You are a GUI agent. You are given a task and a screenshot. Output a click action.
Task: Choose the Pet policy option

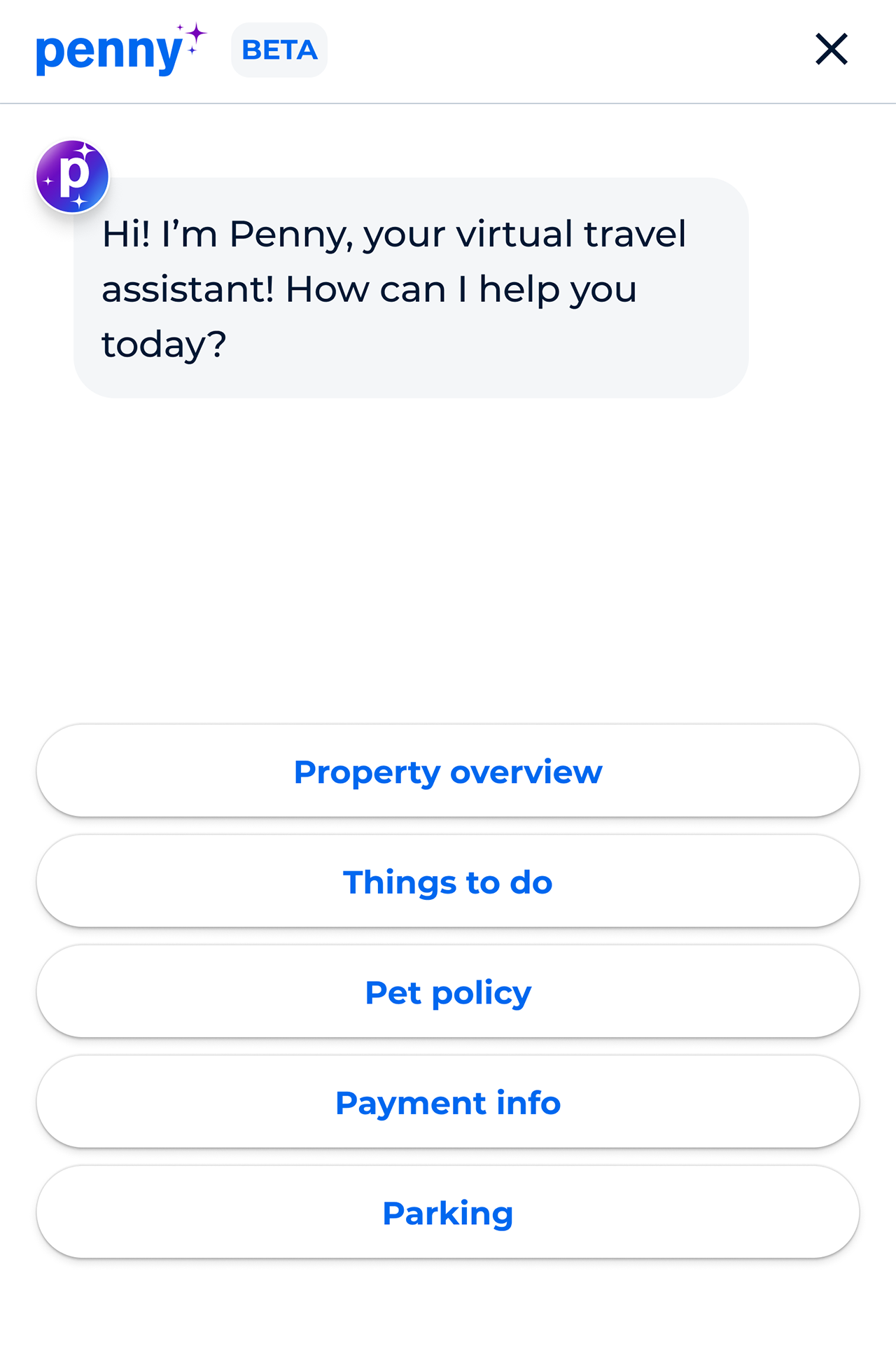448,992
